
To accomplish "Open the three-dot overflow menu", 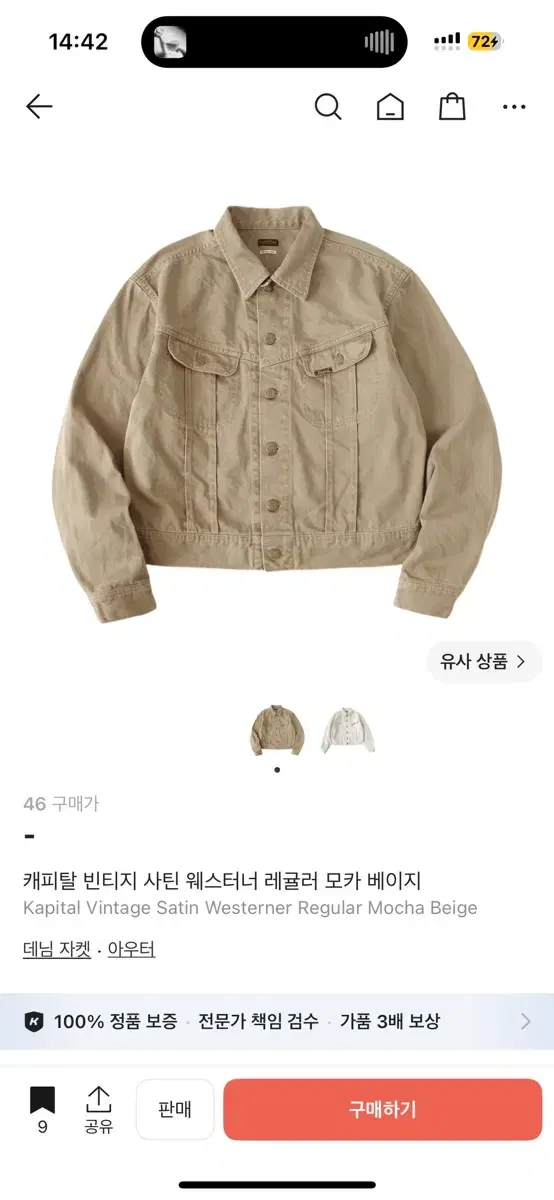I will click(514, 106).
